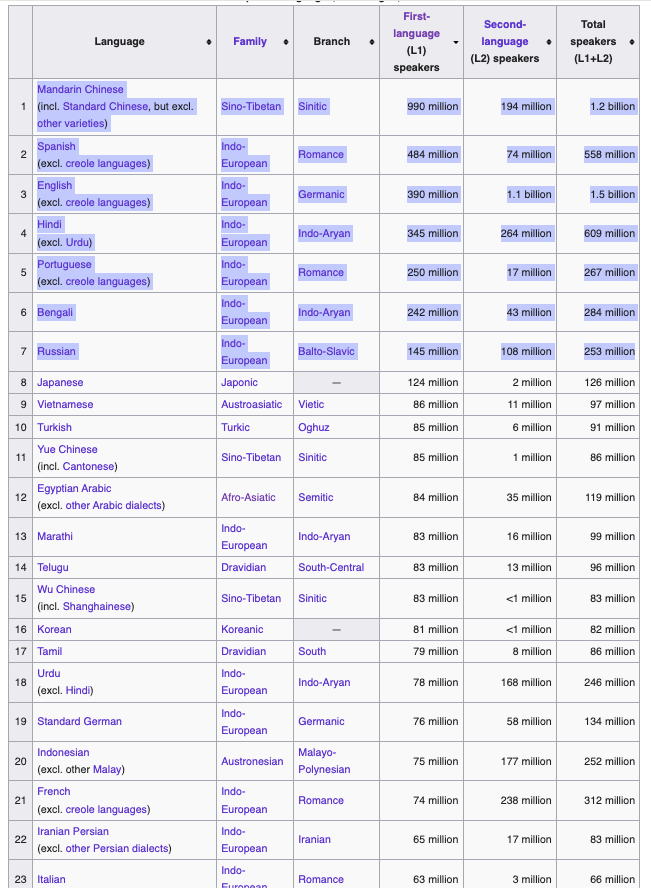Follow the Koreanic family link

click(x=242, y=630)
